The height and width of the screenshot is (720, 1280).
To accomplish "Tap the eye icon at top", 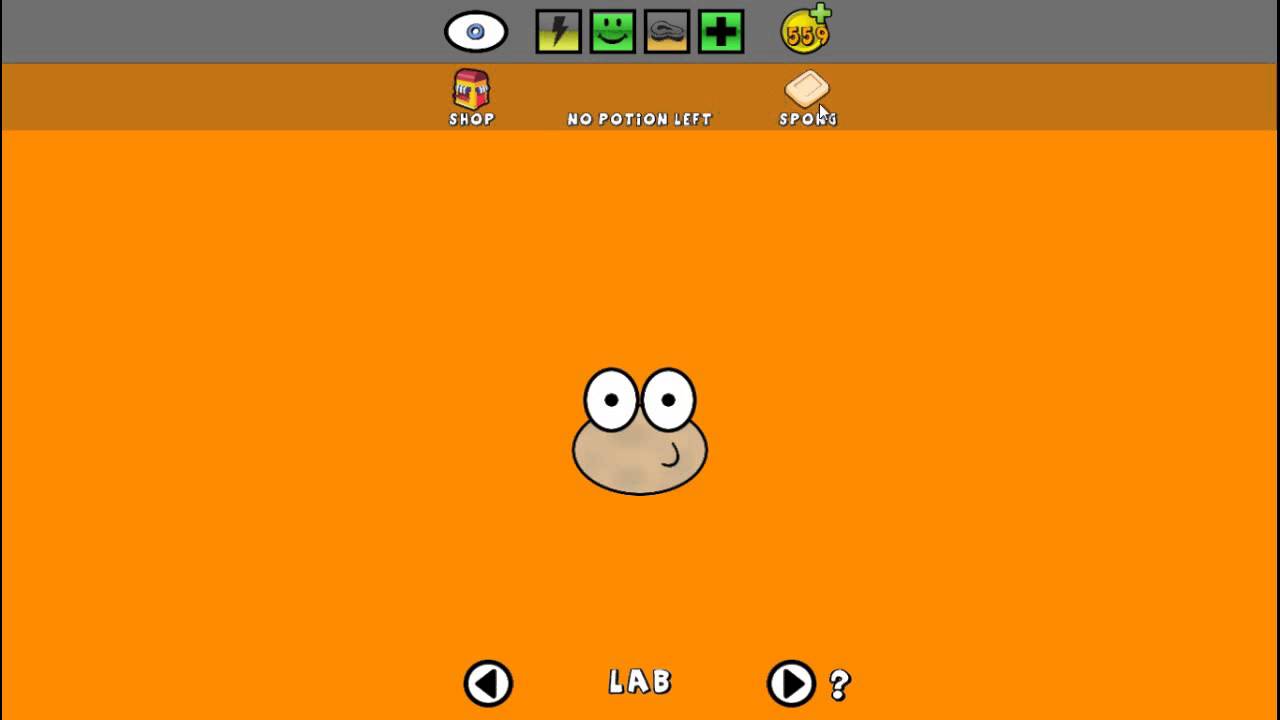I will 476,32.
